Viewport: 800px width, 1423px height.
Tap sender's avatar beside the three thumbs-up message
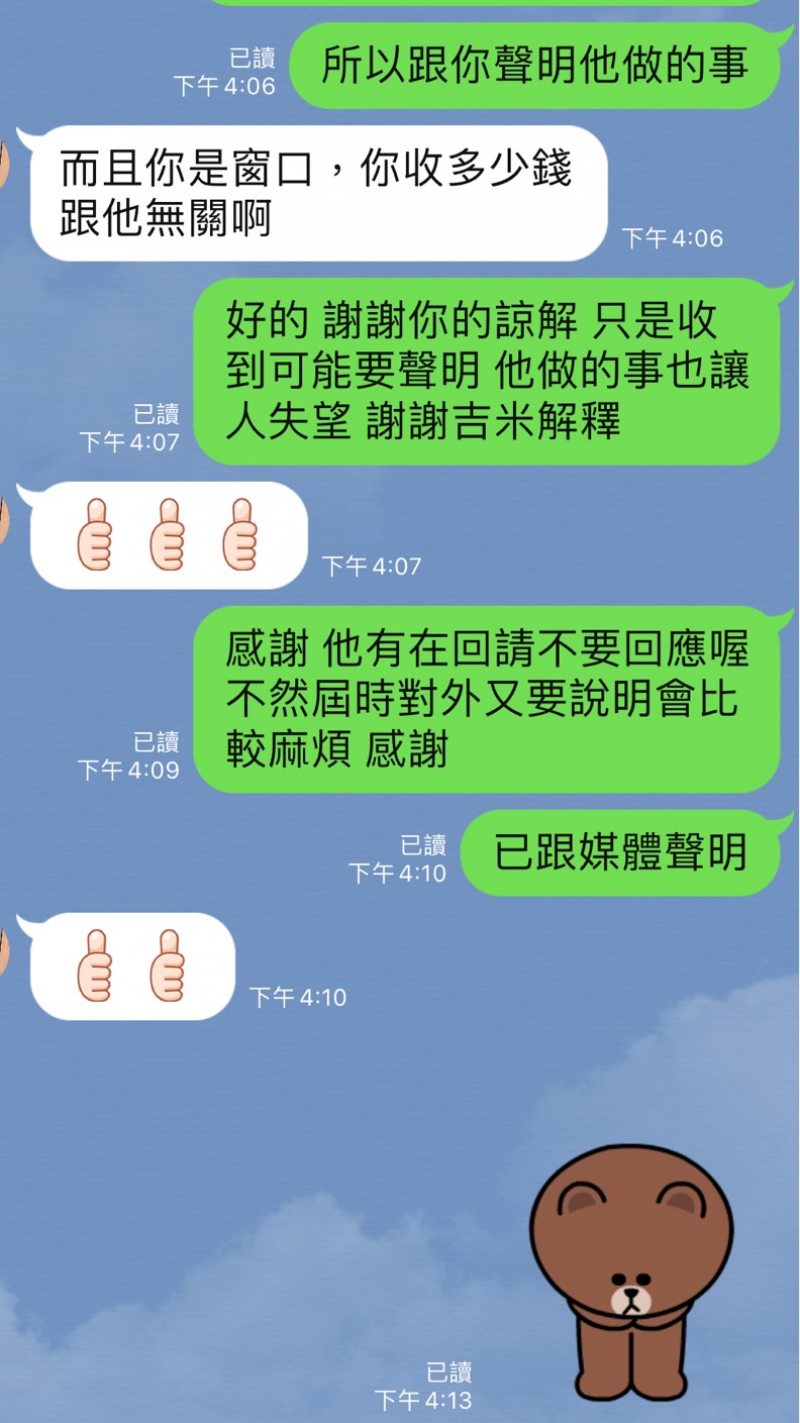point(4,518)
